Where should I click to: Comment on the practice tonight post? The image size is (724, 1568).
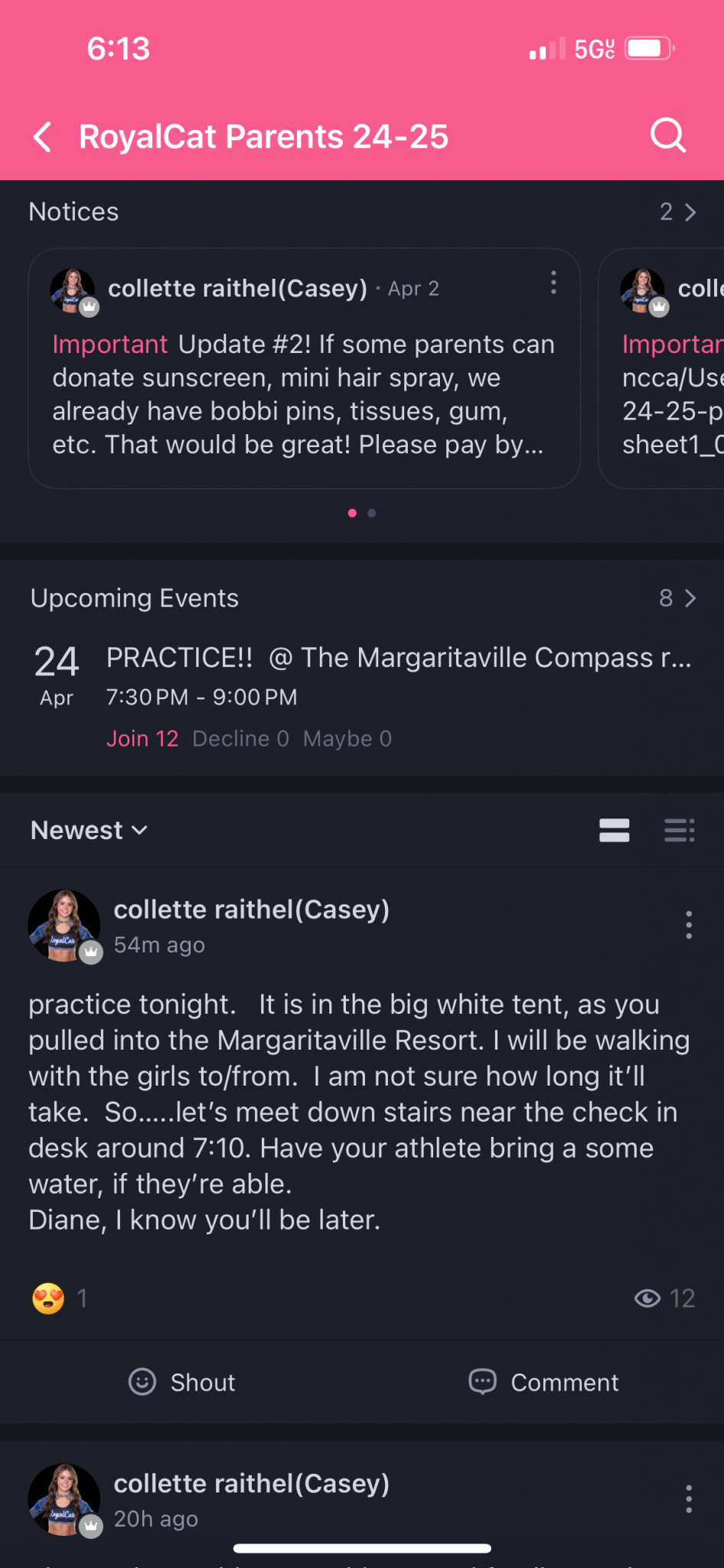[x=543, y=1382]
